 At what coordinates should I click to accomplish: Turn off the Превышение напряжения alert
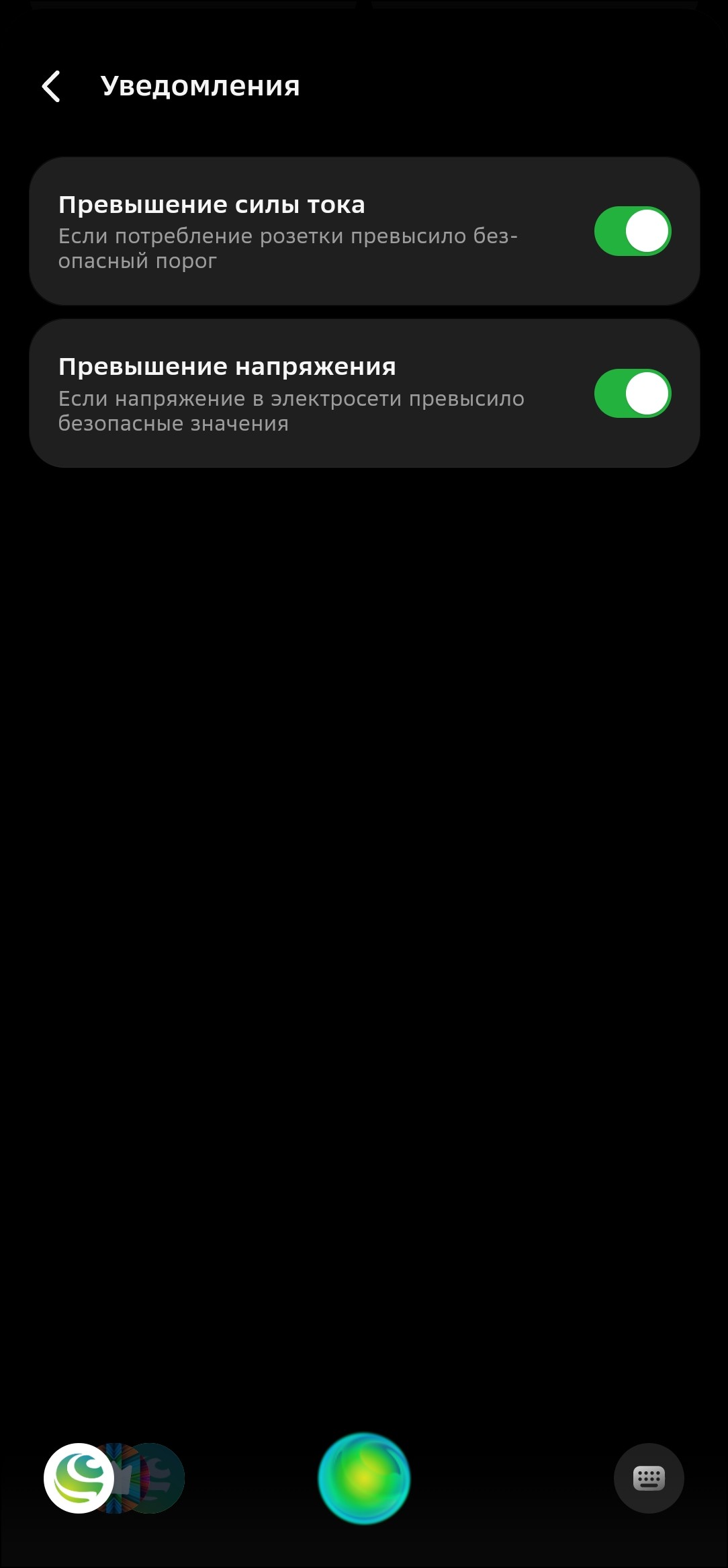632,394
